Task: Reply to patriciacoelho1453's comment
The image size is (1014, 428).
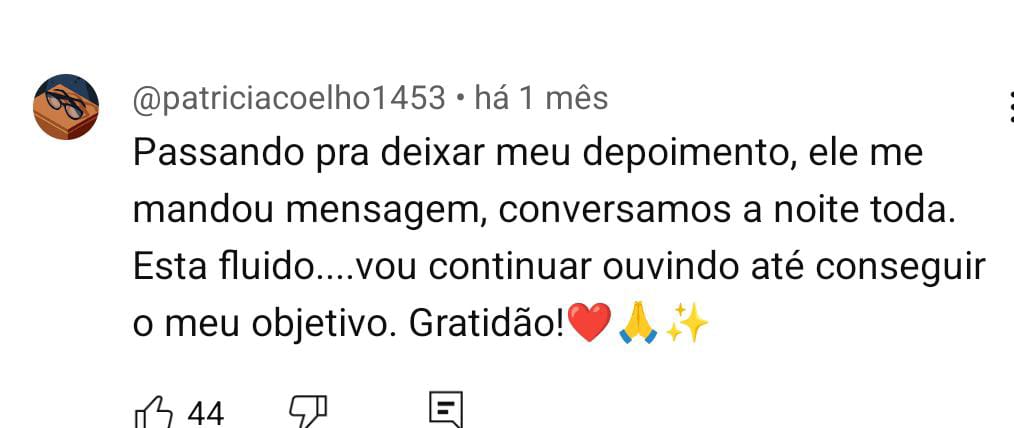Action: 445,410
